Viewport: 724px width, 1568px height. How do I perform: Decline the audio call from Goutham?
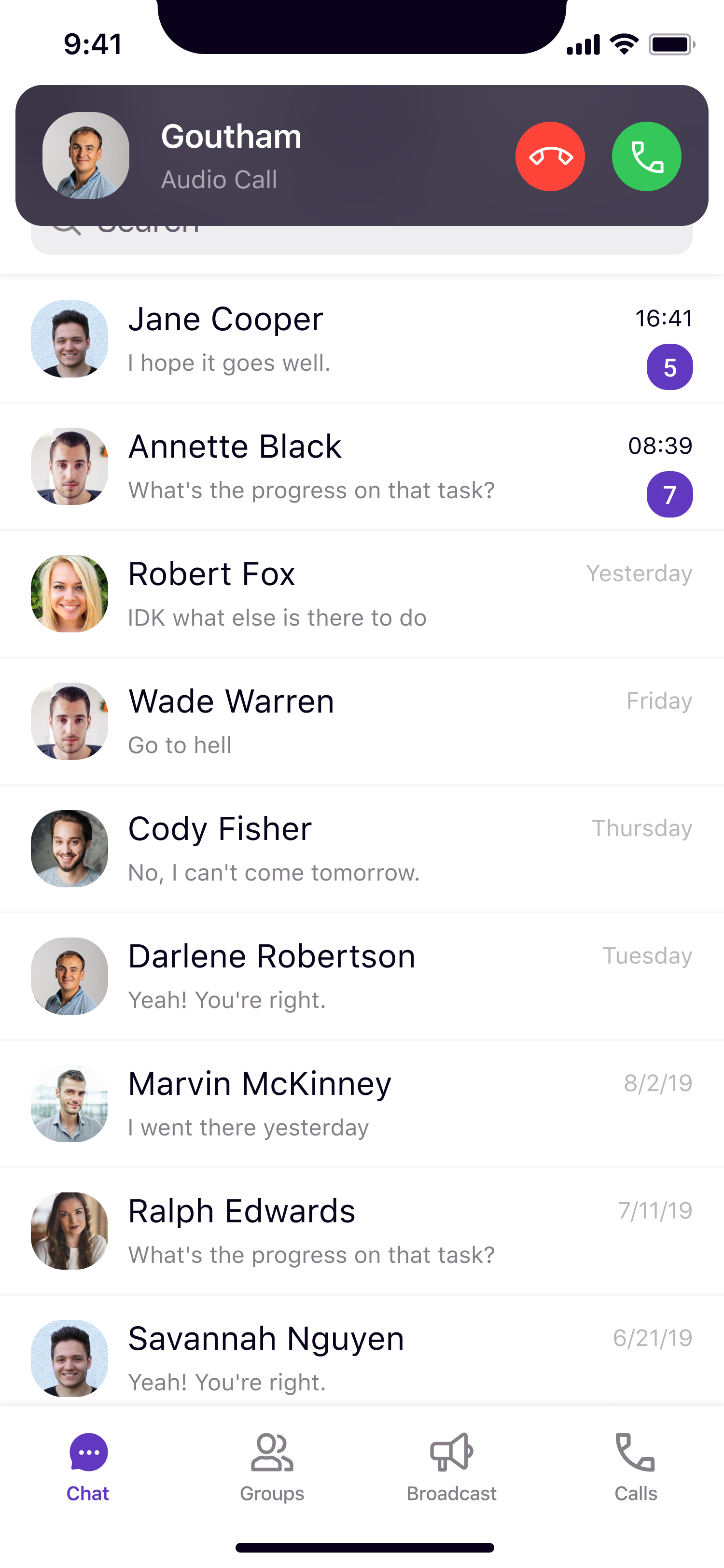pyautogui.click(x=549, y=156)
